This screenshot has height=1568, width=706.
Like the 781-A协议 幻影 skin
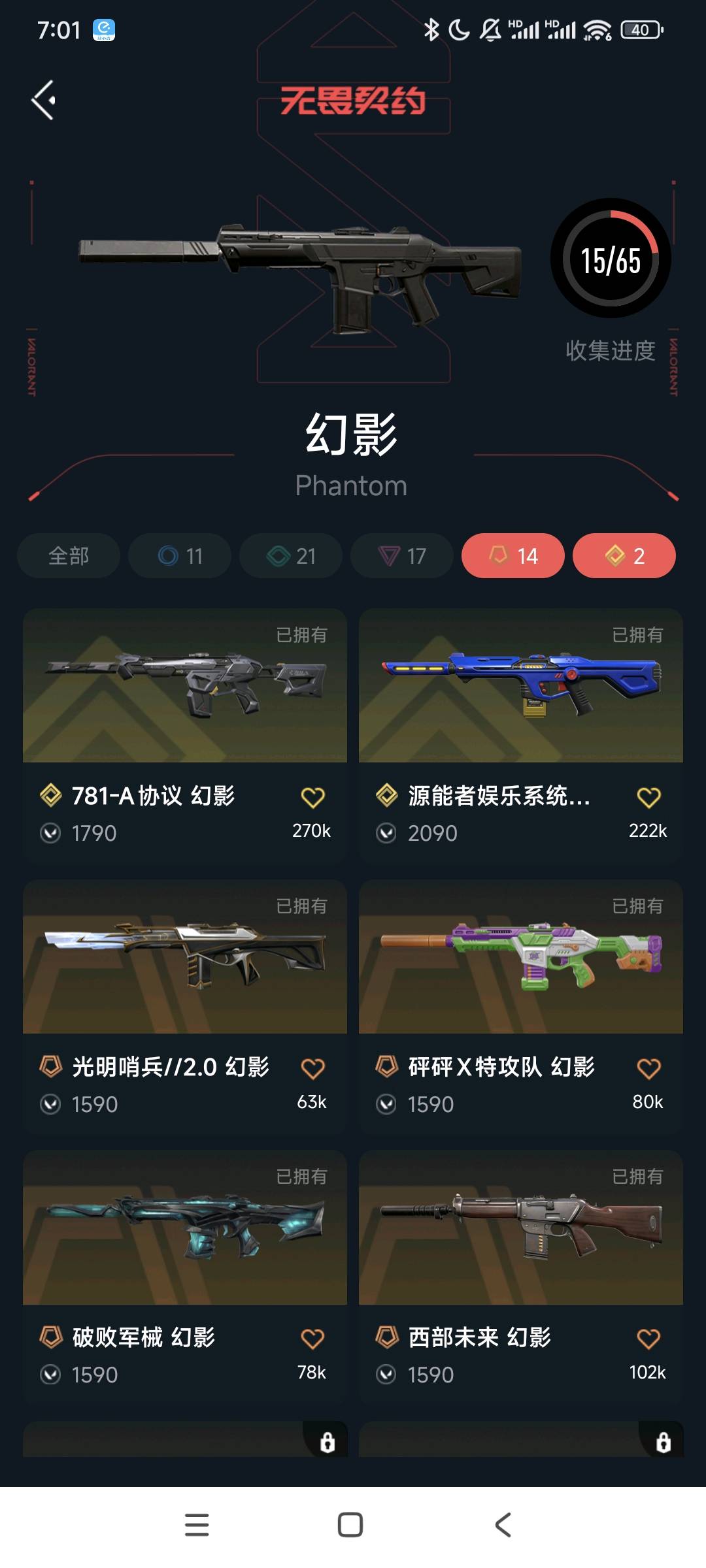click(x=312, y=797)
